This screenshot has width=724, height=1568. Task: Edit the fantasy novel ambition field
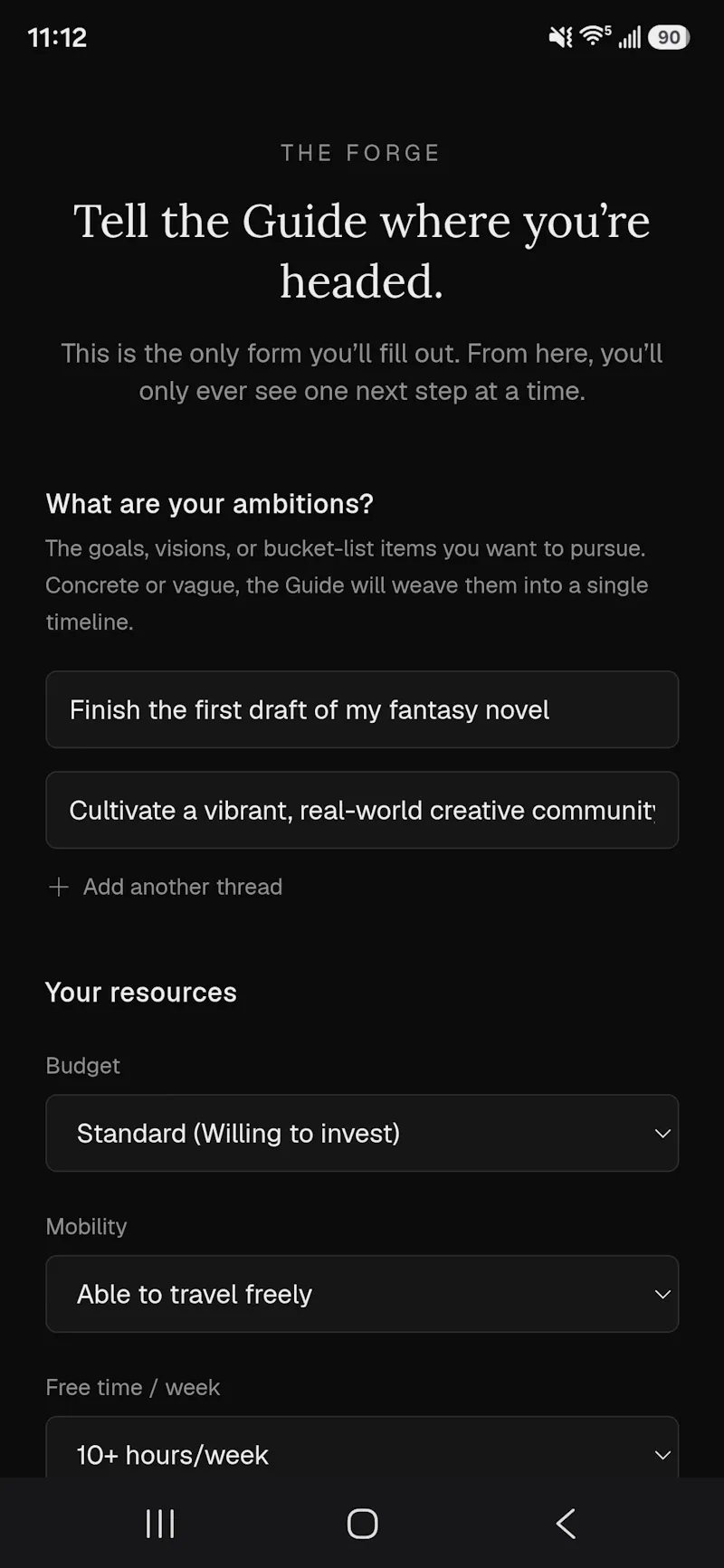tap(362, 709)
